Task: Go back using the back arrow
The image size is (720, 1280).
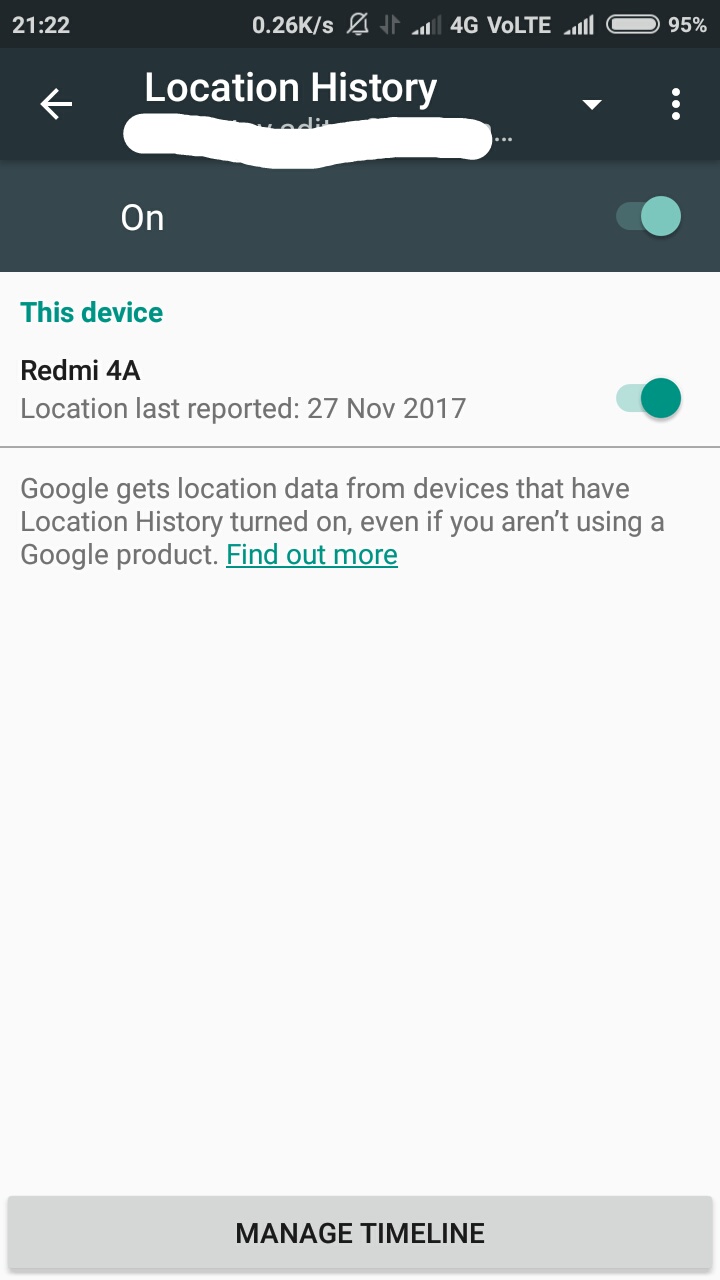Action: (x=56, y=104)
